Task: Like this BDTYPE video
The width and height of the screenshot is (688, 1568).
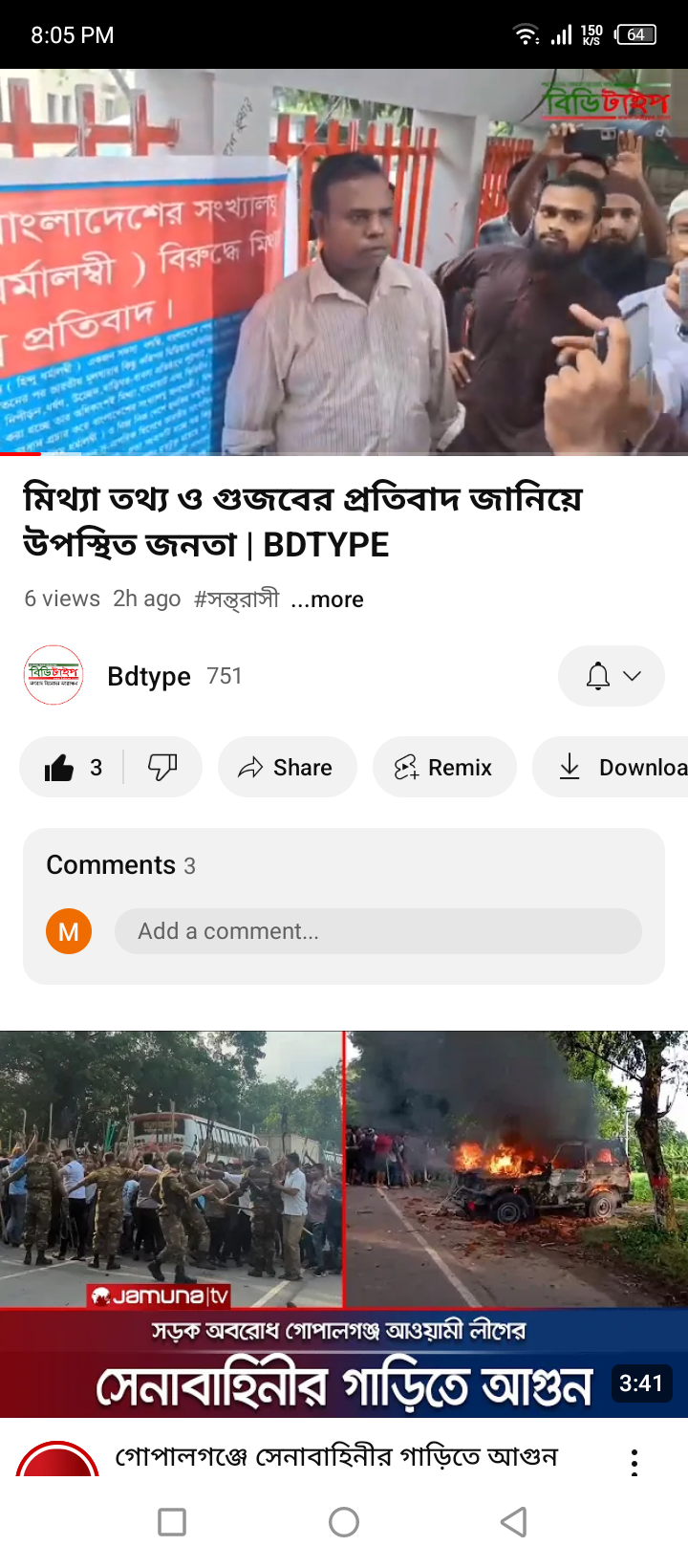Action: coord(73,767)
